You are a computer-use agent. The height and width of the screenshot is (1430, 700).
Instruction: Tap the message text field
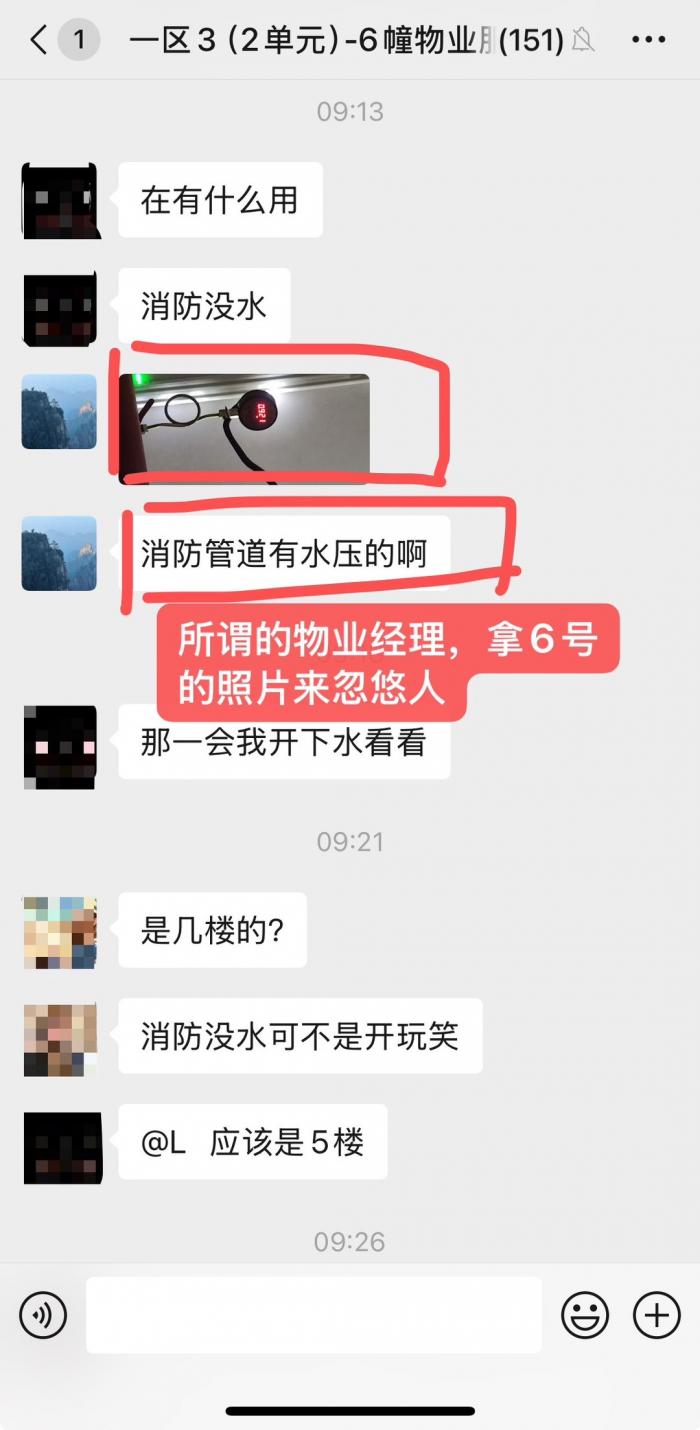click(314, 1315)
